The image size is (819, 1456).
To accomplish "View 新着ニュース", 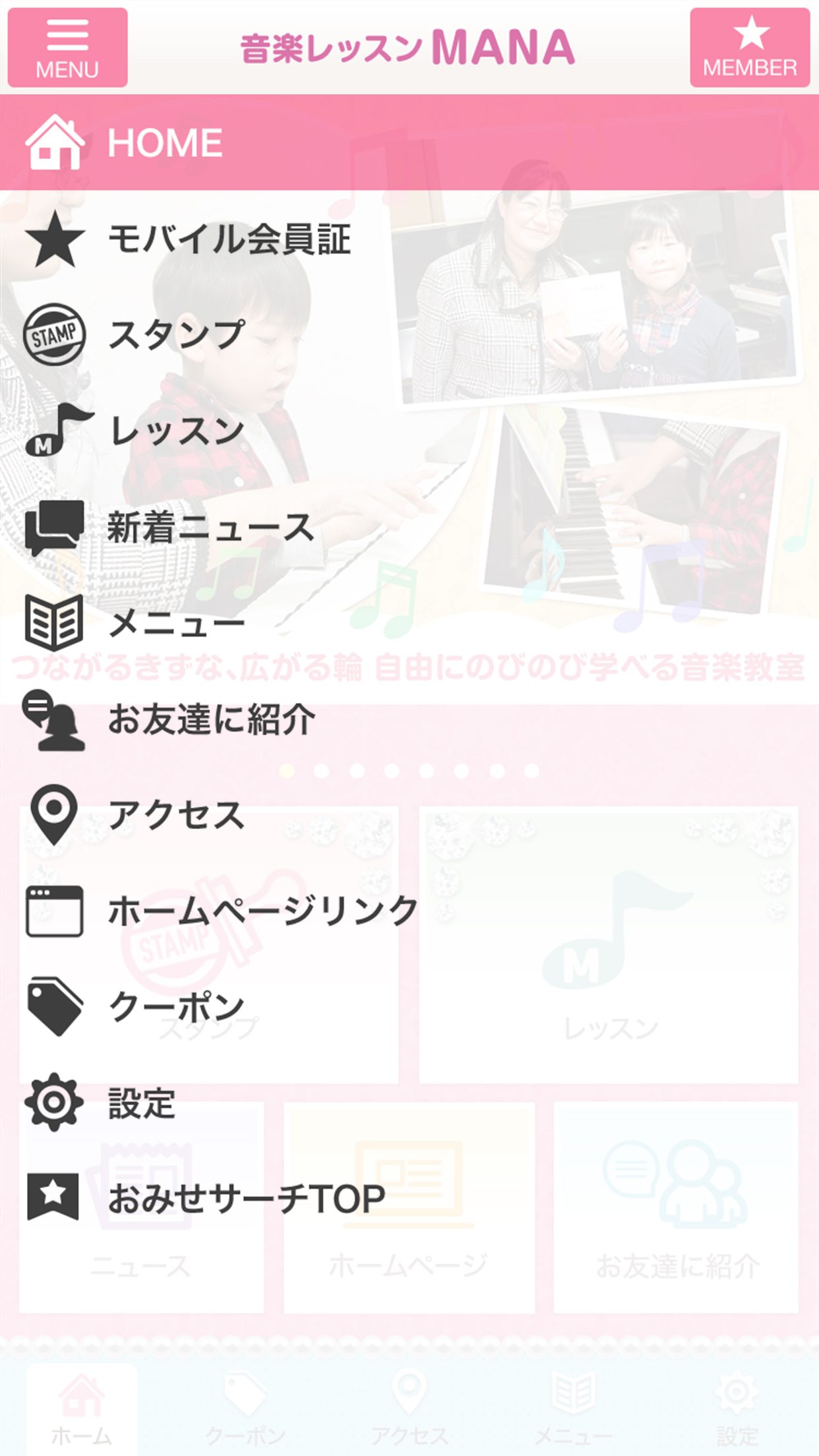I will (210, 528).
